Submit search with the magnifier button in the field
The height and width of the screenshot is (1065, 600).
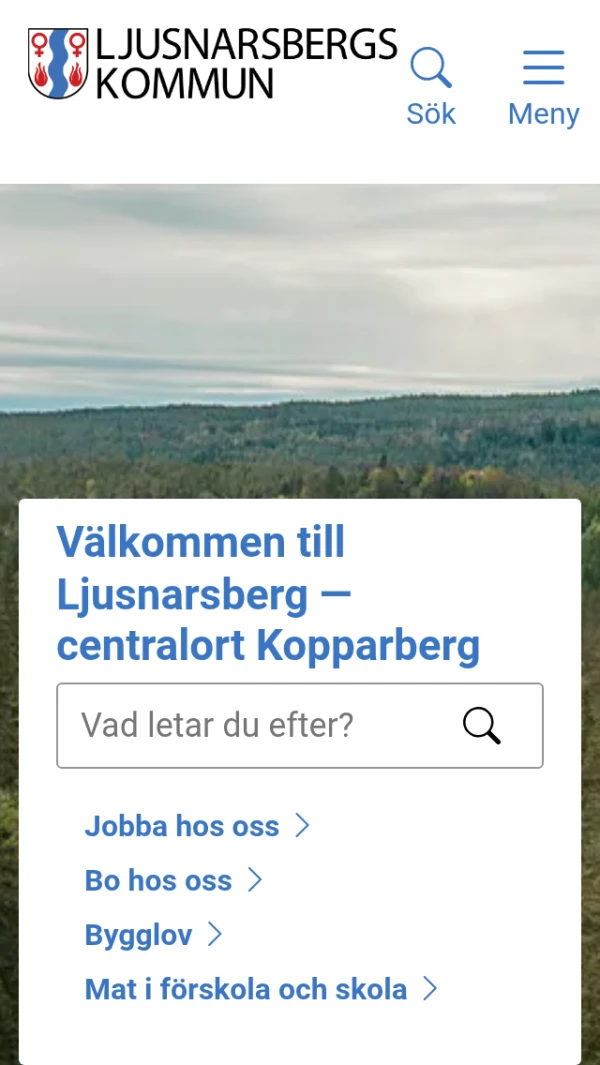pyautogui.click(x=482, y=725)
